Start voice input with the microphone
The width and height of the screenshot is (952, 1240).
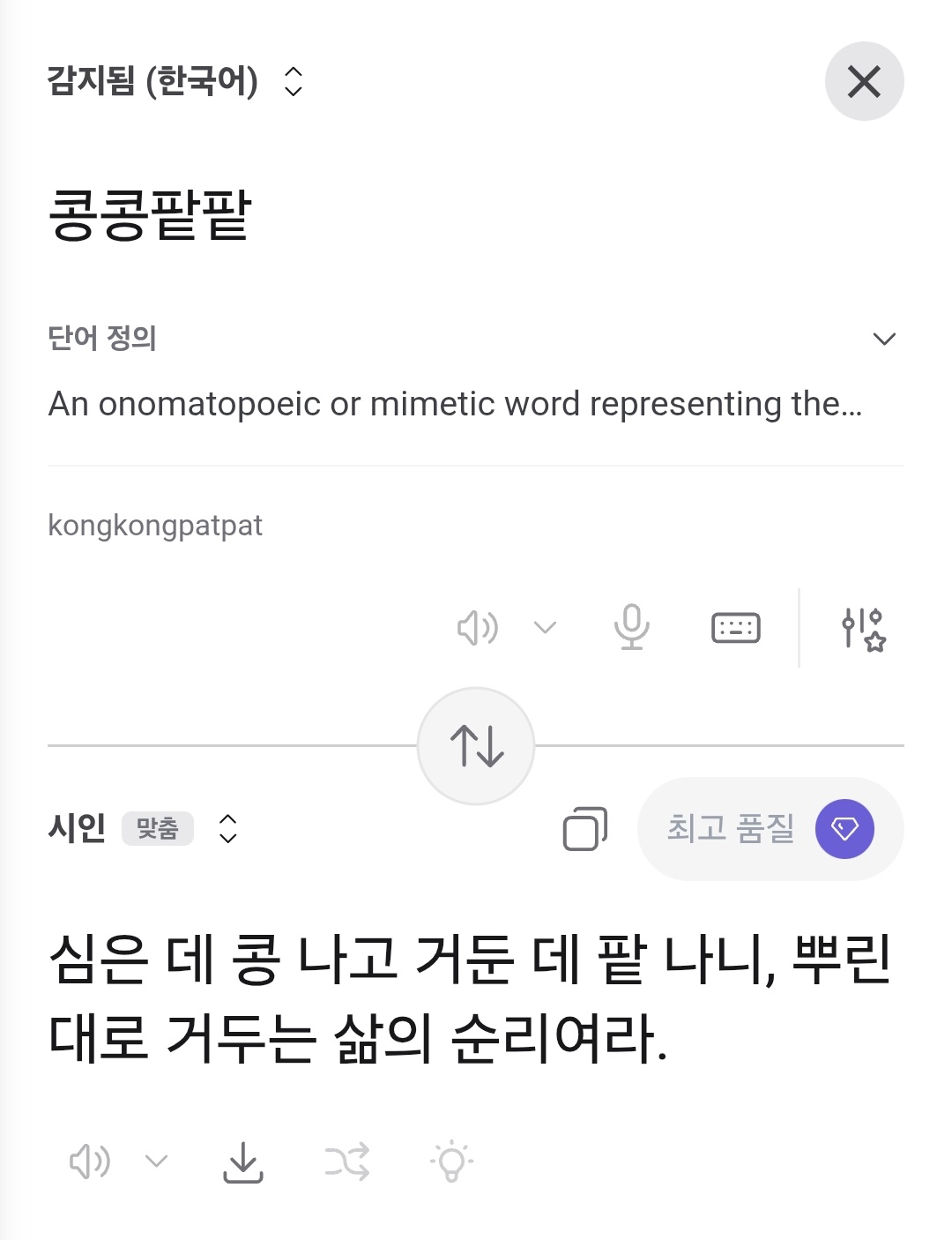coord(631,628)
